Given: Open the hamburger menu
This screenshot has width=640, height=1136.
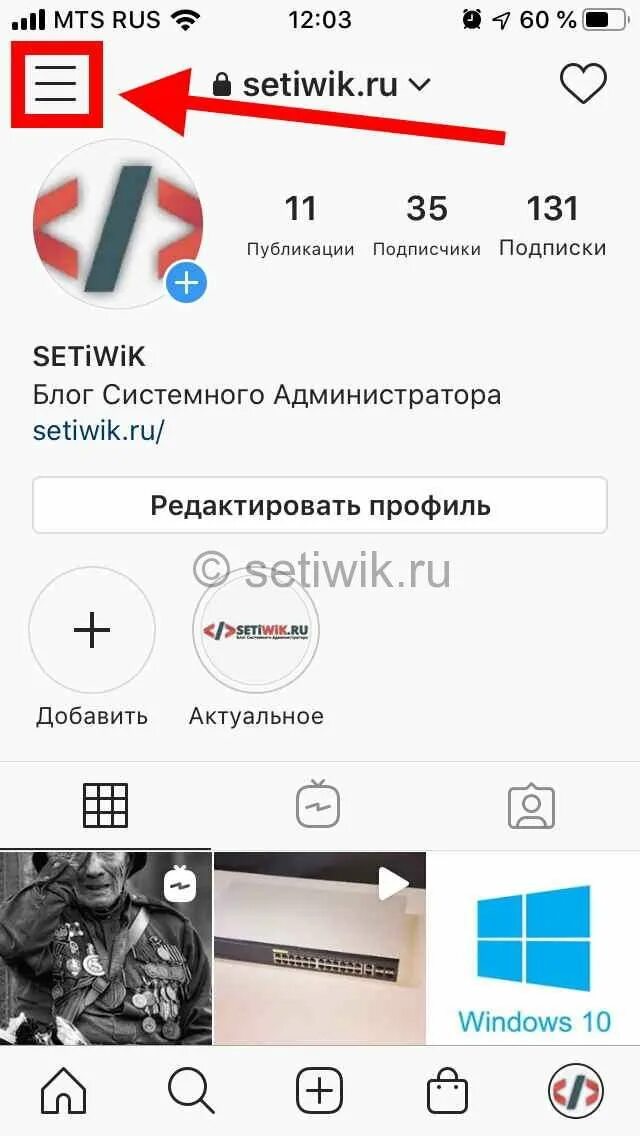Looking at the screenshot, I should [56, 84].
